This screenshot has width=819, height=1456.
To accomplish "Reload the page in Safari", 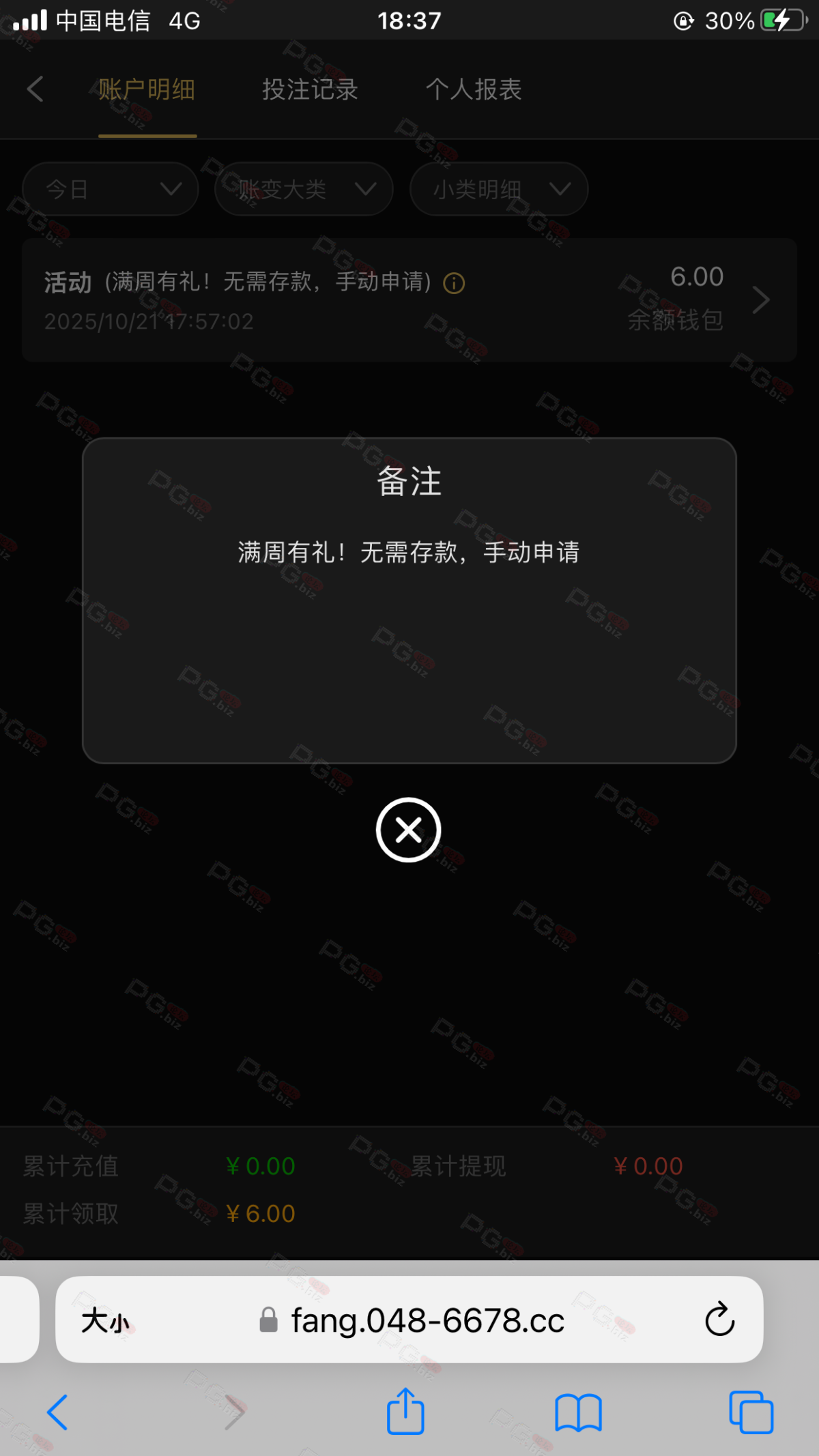I will 719,1320.
